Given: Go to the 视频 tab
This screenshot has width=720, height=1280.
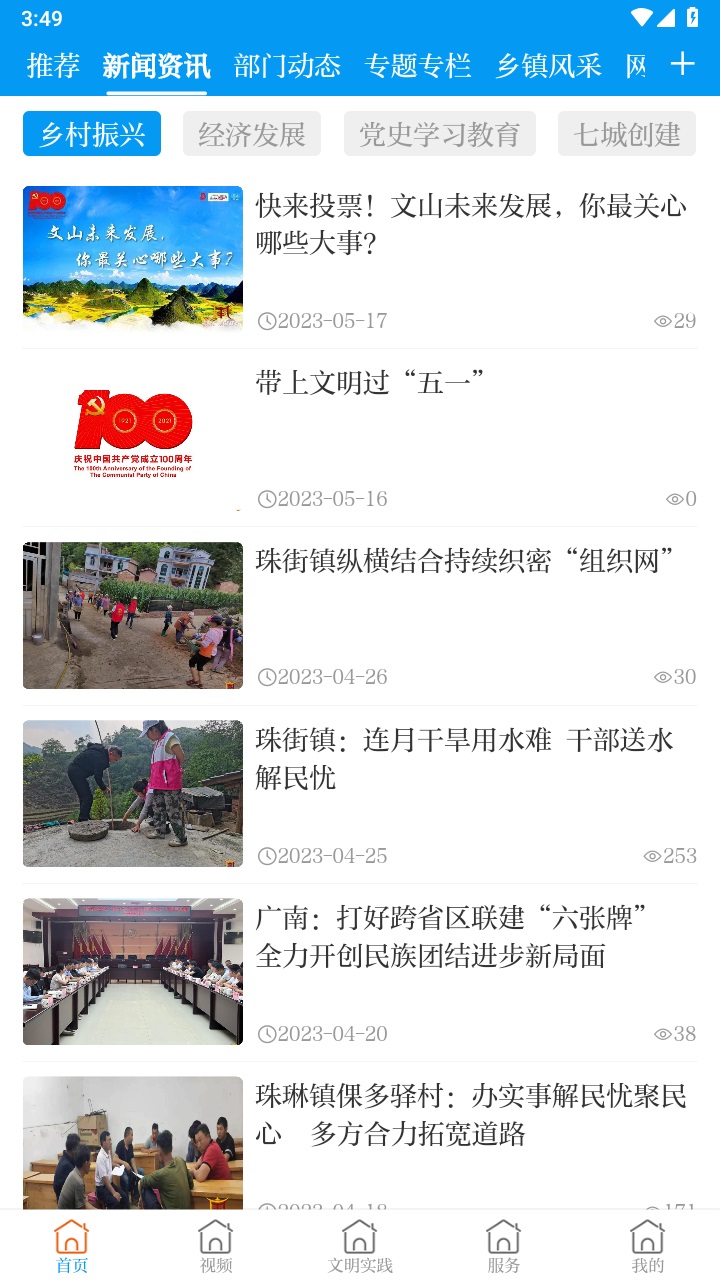Looking at the screenshot, I should coord(216,1246).
